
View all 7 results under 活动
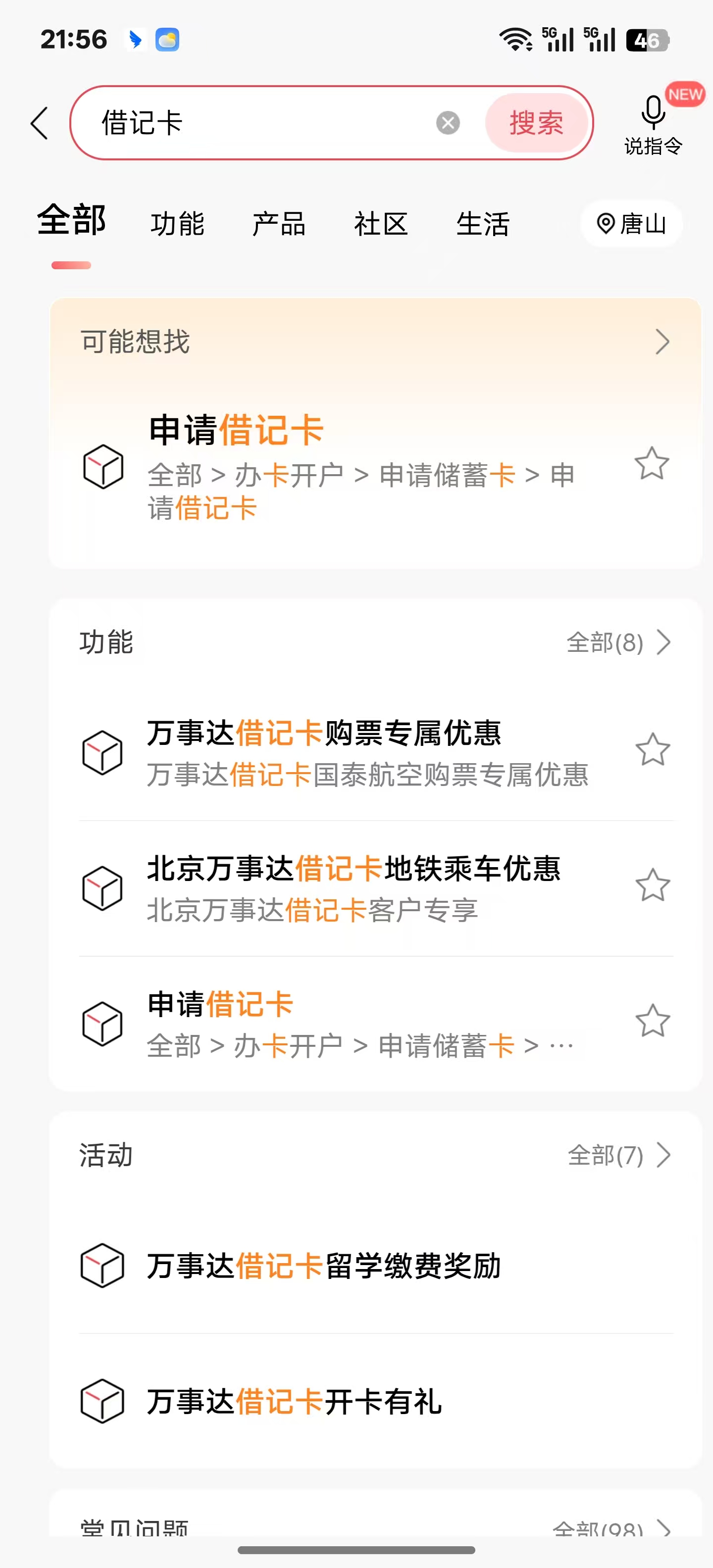[618, 1155]
